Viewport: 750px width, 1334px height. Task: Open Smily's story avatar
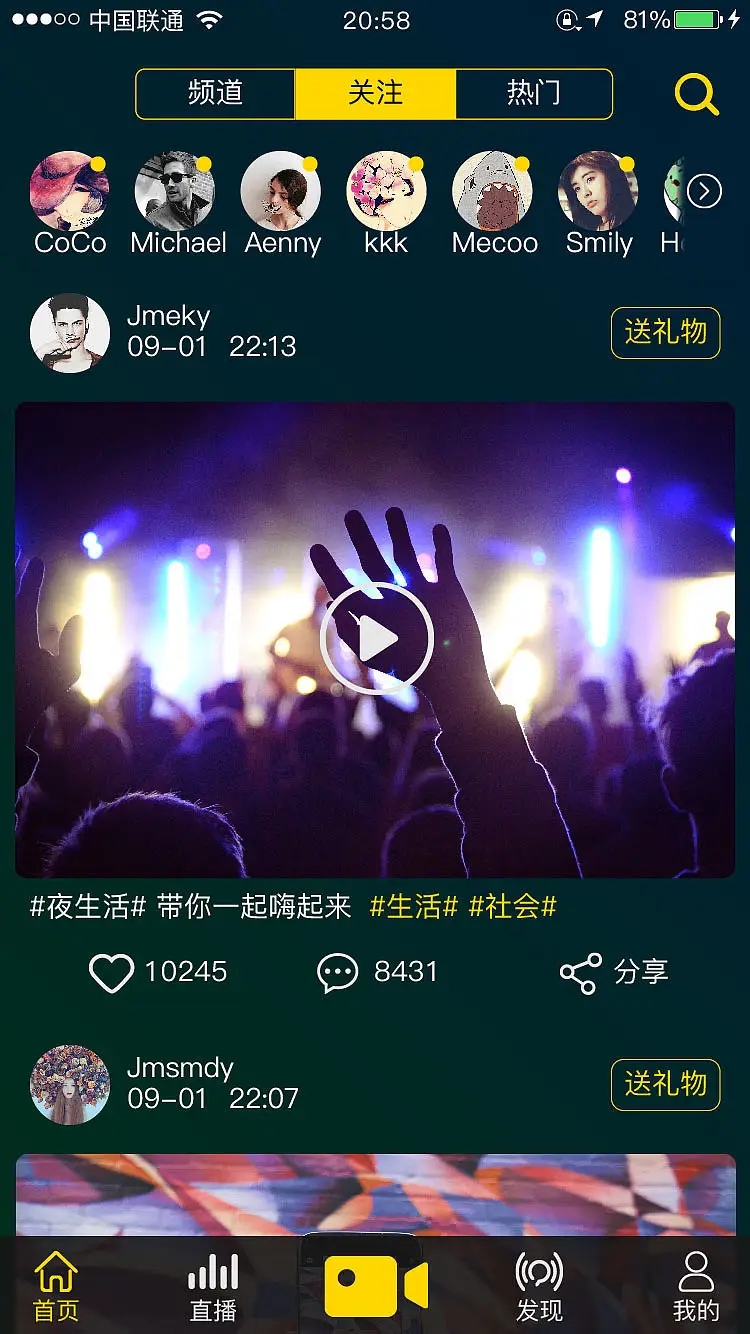pos(597,191)
